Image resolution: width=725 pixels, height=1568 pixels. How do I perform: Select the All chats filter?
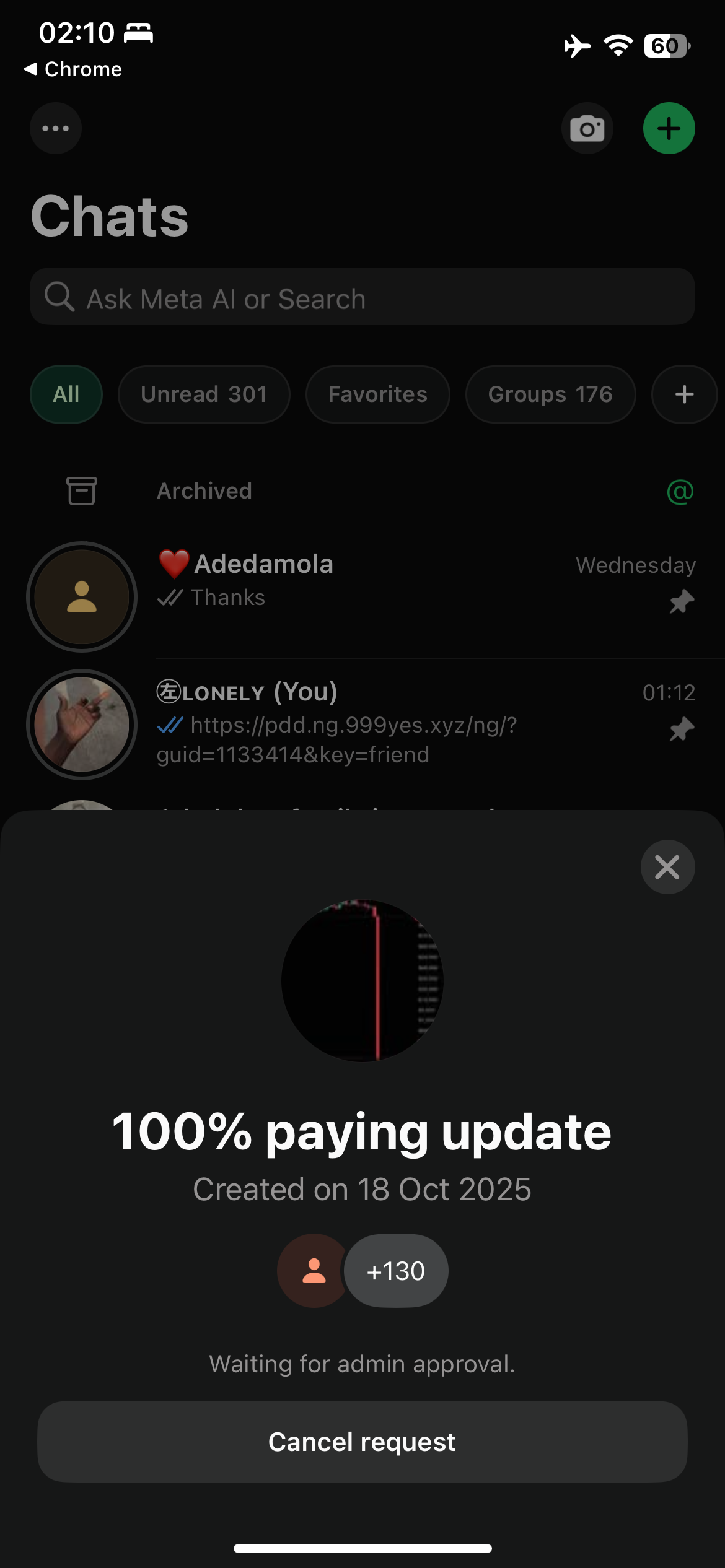coord(66,394)
